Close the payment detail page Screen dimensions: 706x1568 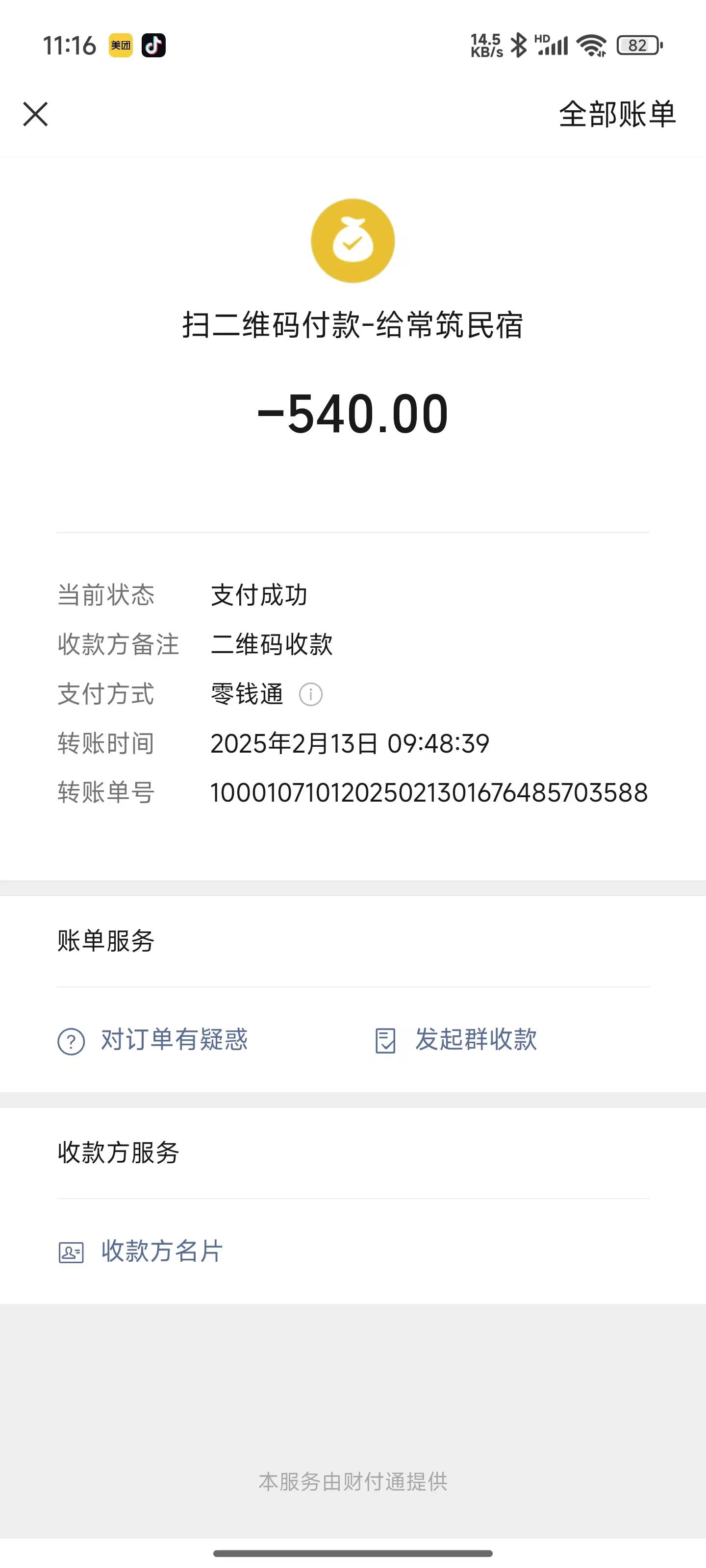pos(35,114)
